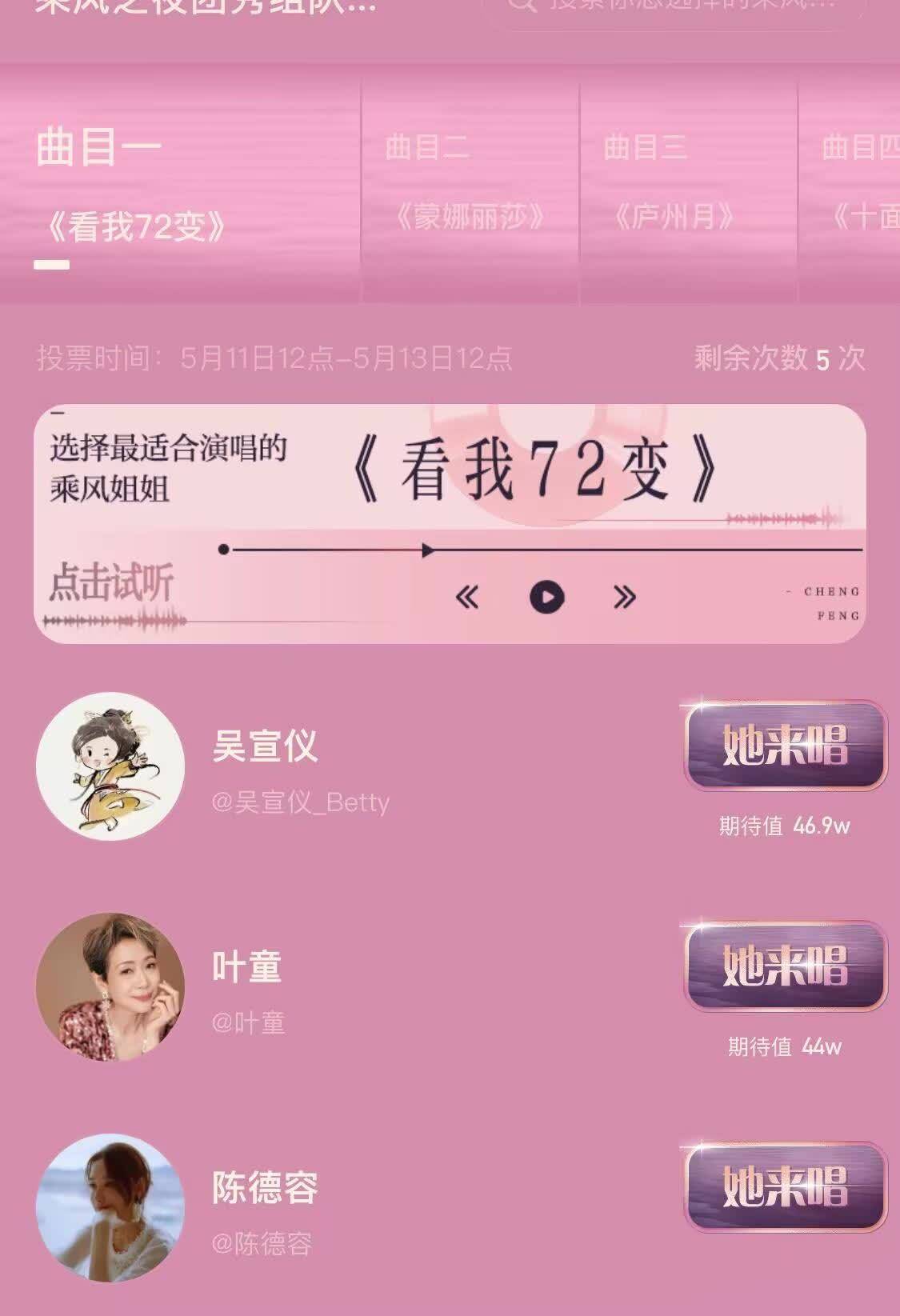Switch to 曲目三《庐州月》 tab
This screenshot has width=900, height=1316.
(x=688, y=184)
